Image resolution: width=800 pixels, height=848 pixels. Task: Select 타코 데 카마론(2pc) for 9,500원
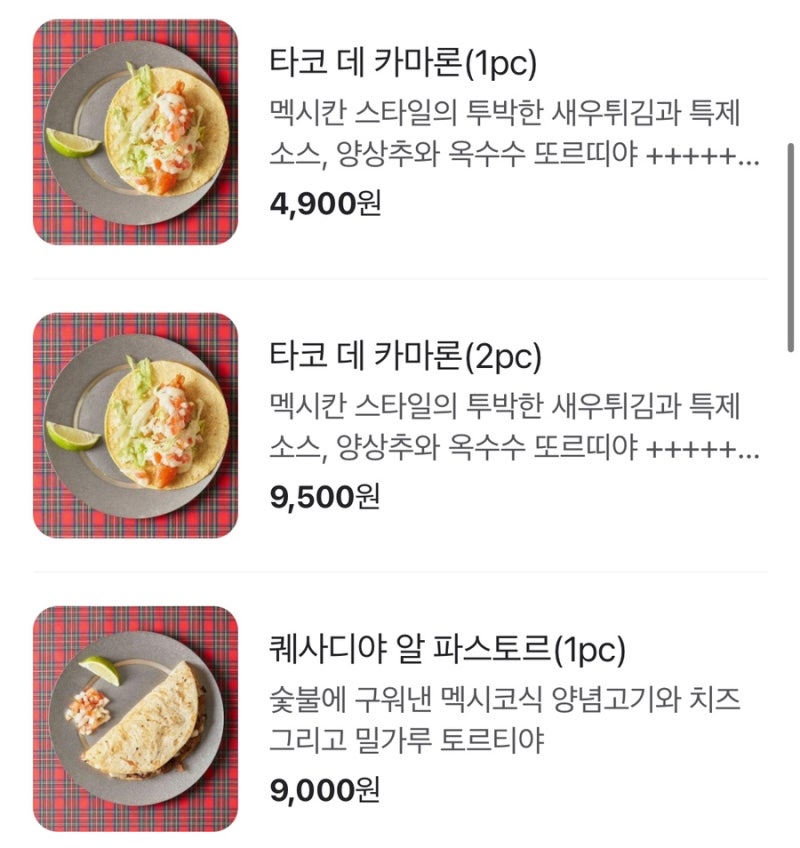coord(406,356)
